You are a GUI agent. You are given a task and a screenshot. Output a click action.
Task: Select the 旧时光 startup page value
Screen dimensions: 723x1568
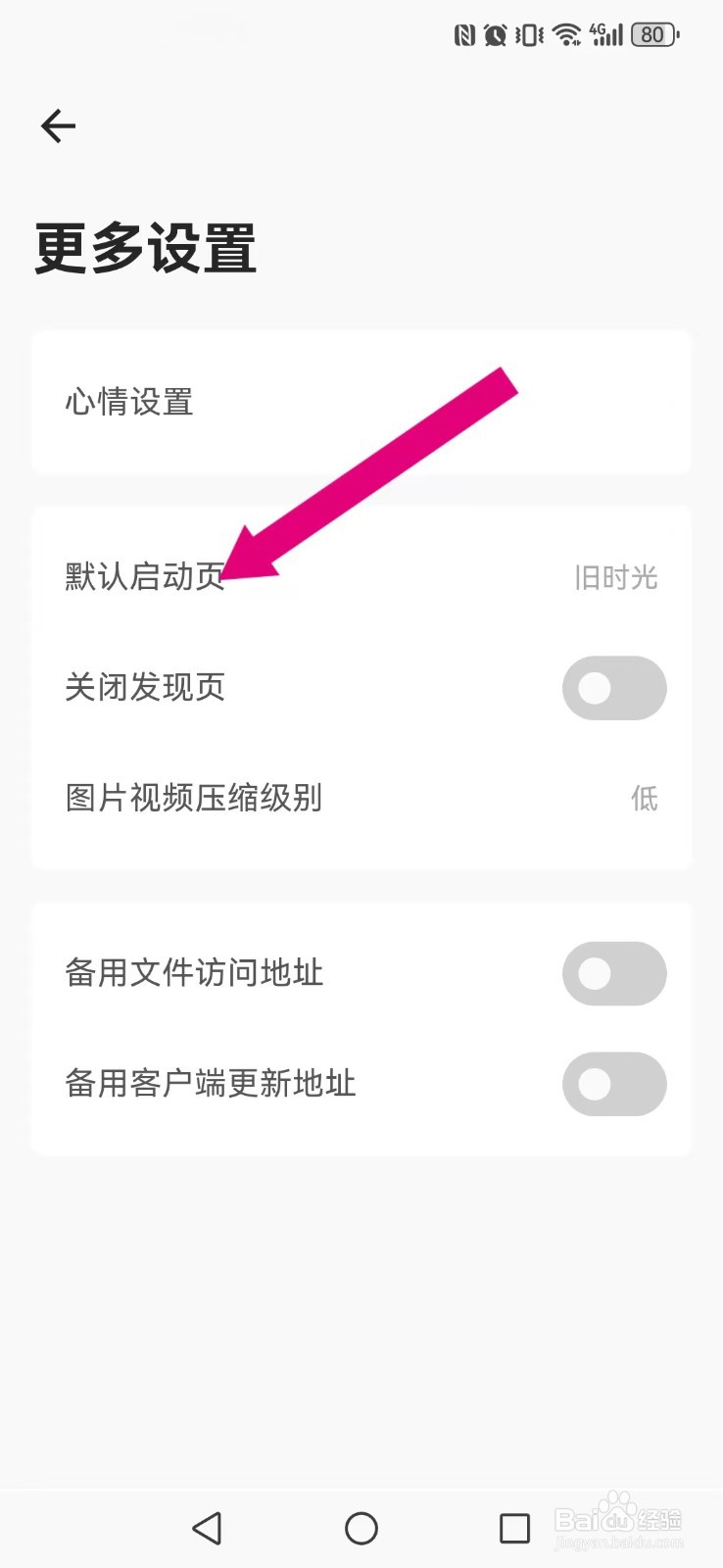616,577
